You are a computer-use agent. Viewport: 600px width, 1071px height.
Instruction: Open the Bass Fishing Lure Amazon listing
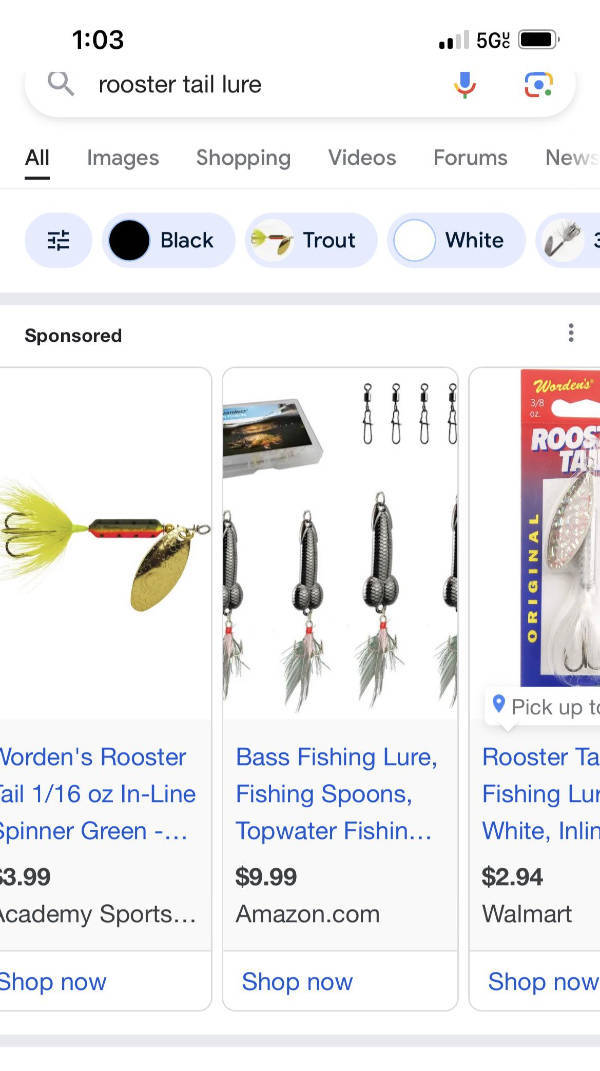click(x=337, y=794)
